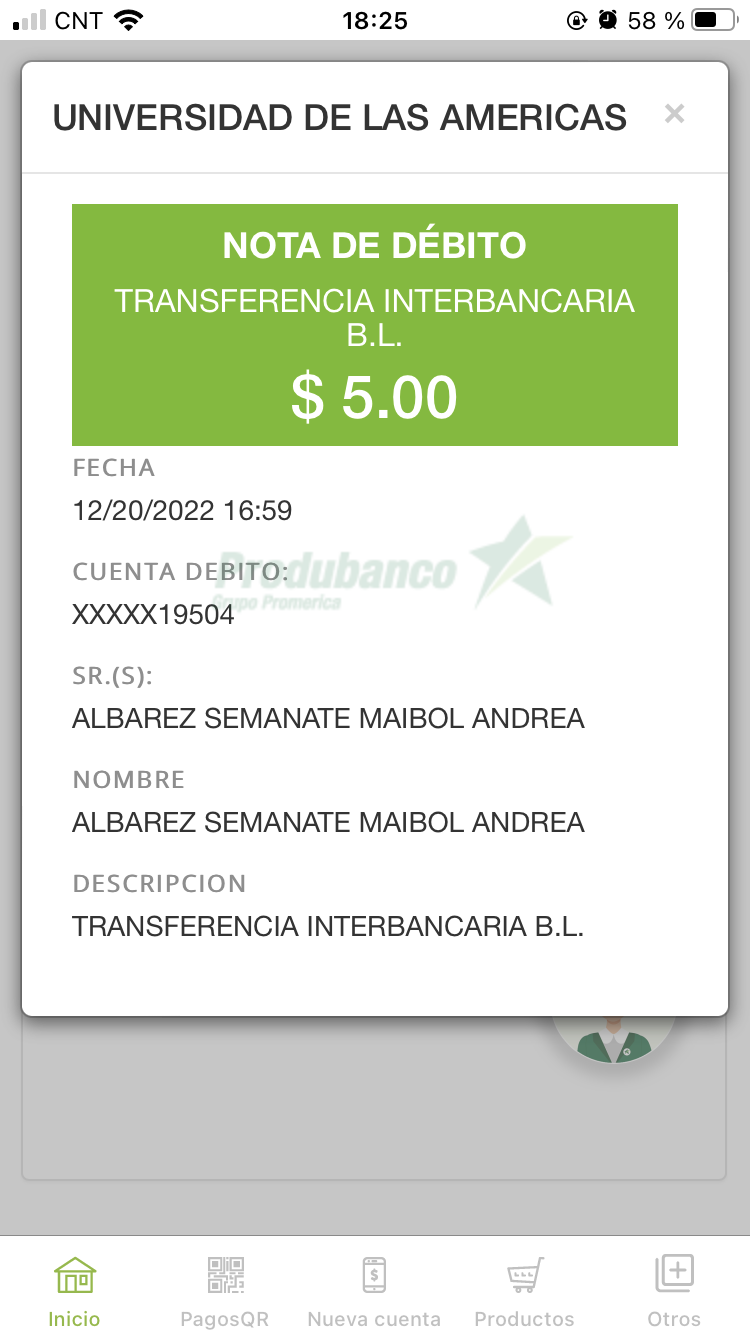The width and height of the screenshot is (750, 1334).
Task: Switch to the Productos tab
Action: pyautogui.click(x=524, y=1290)
